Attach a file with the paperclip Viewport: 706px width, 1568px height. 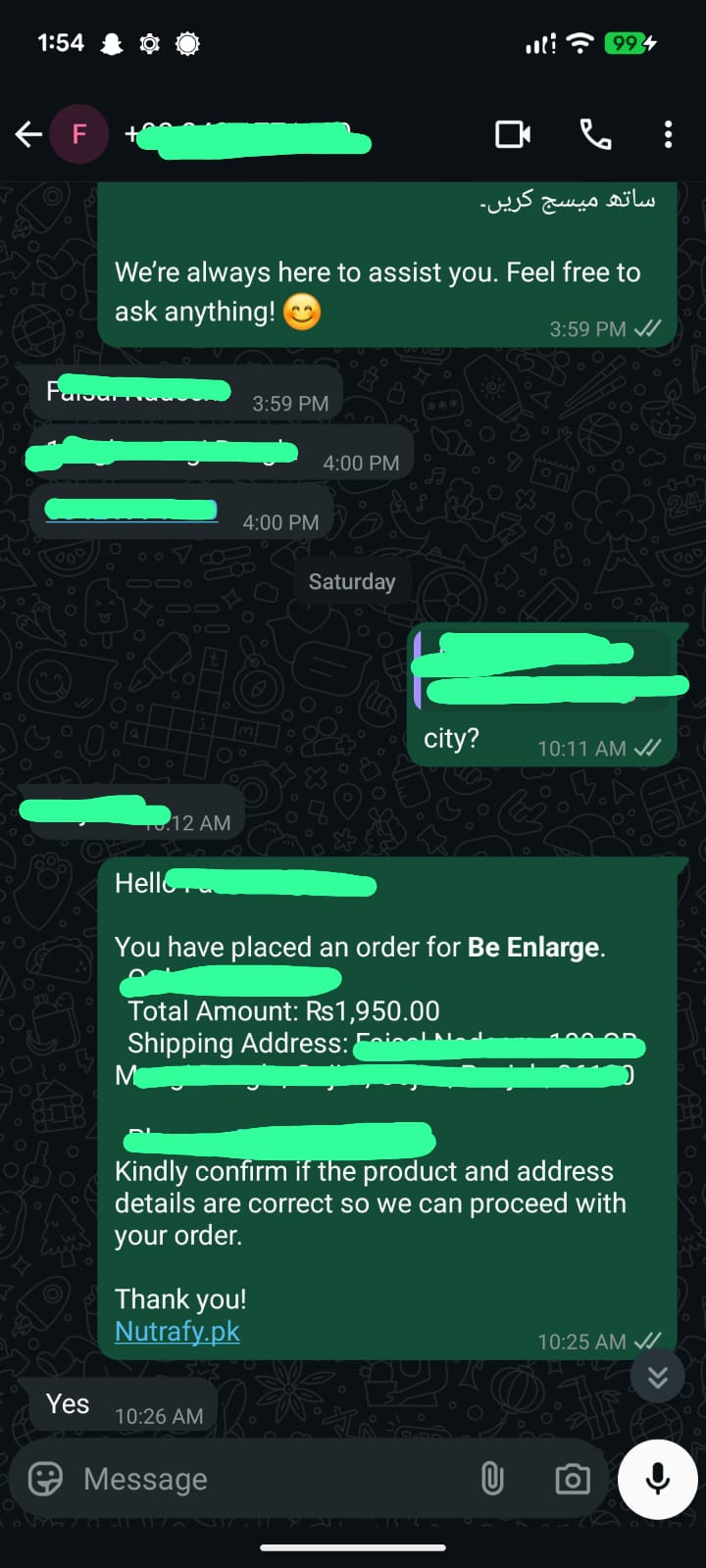492,1478
